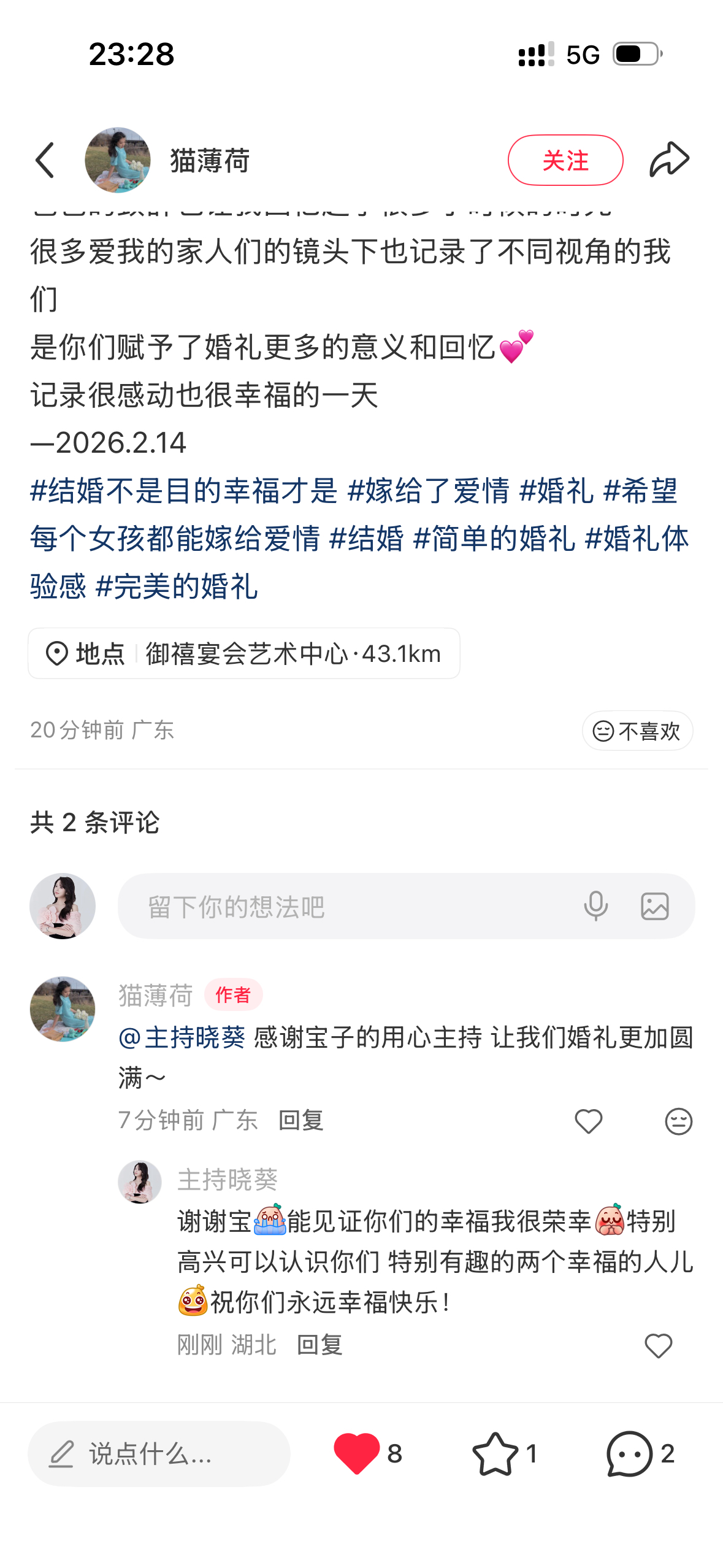
Task: Open hashtag #完美的婚礼
Action: pyautogui.click(x=177, y=586)
